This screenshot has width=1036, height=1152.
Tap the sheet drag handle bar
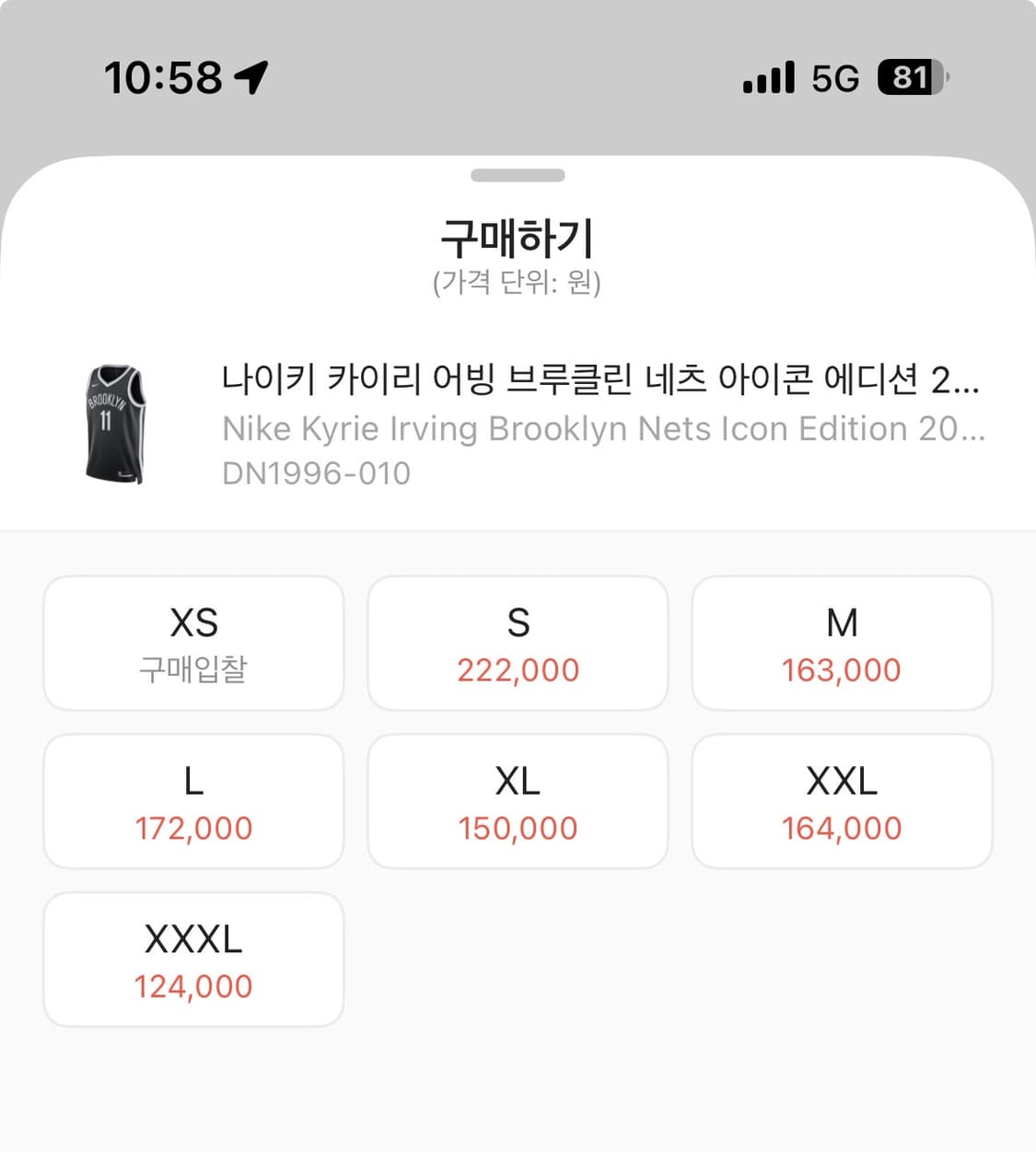pos(518,174)
